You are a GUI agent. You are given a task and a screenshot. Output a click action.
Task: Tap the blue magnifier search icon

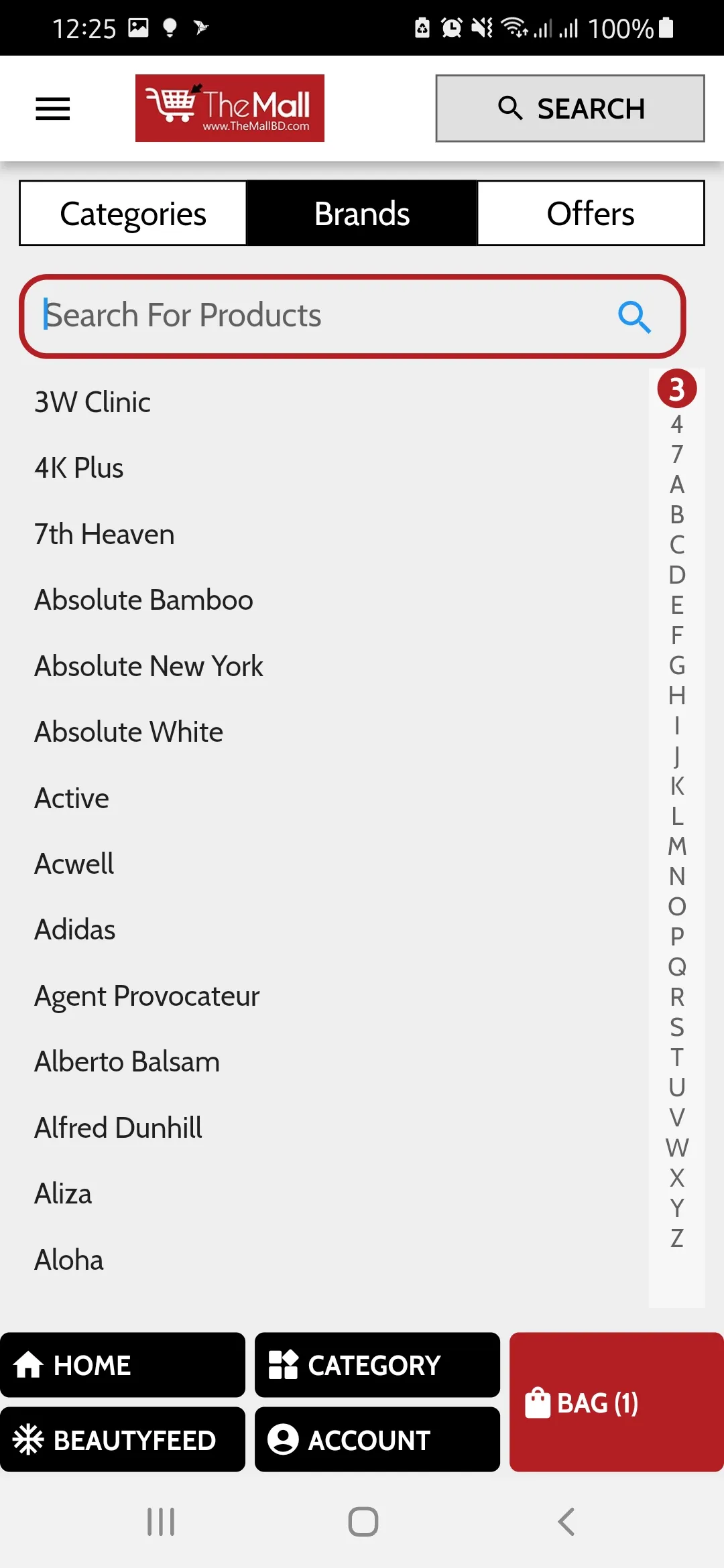click(x=634, y=316)
